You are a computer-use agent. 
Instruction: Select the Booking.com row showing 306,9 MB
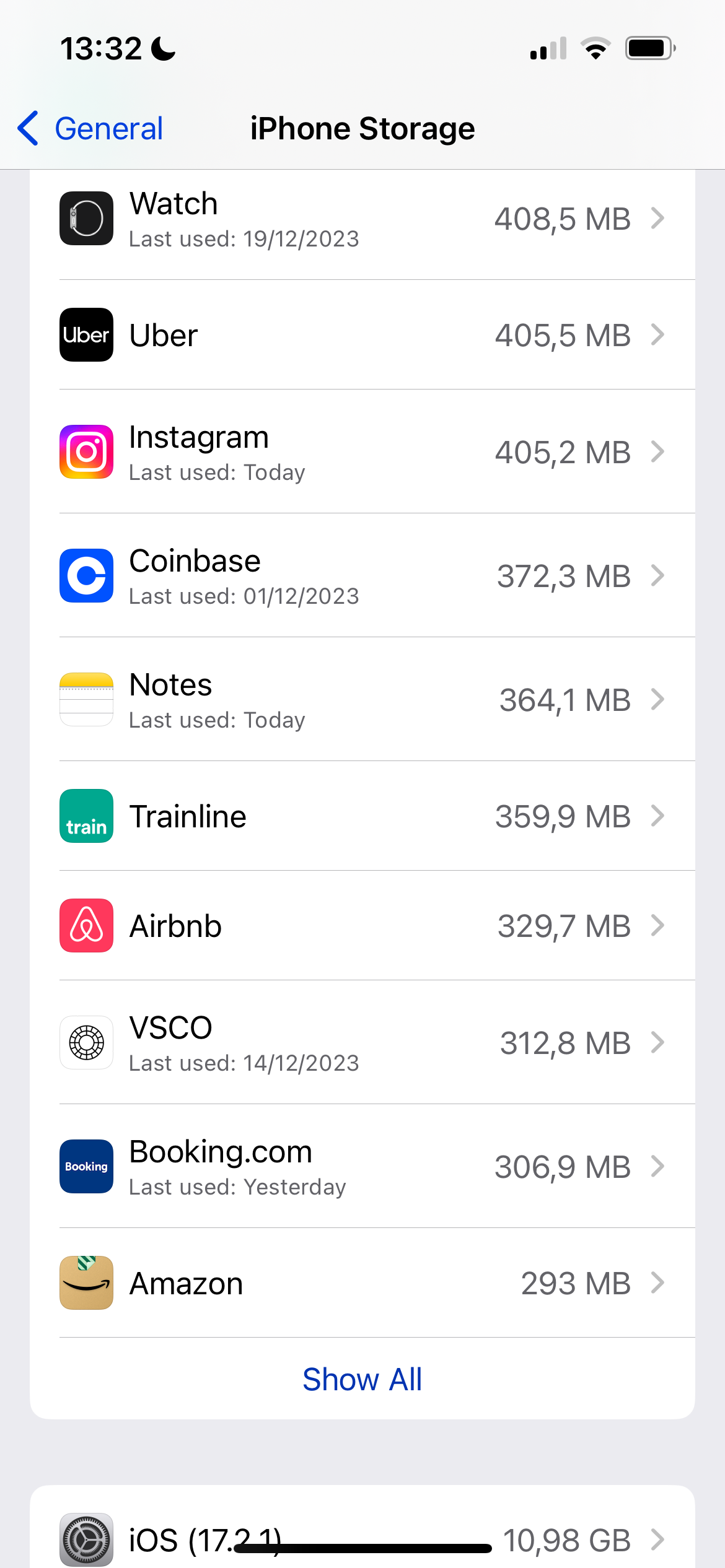(362, 1165)
